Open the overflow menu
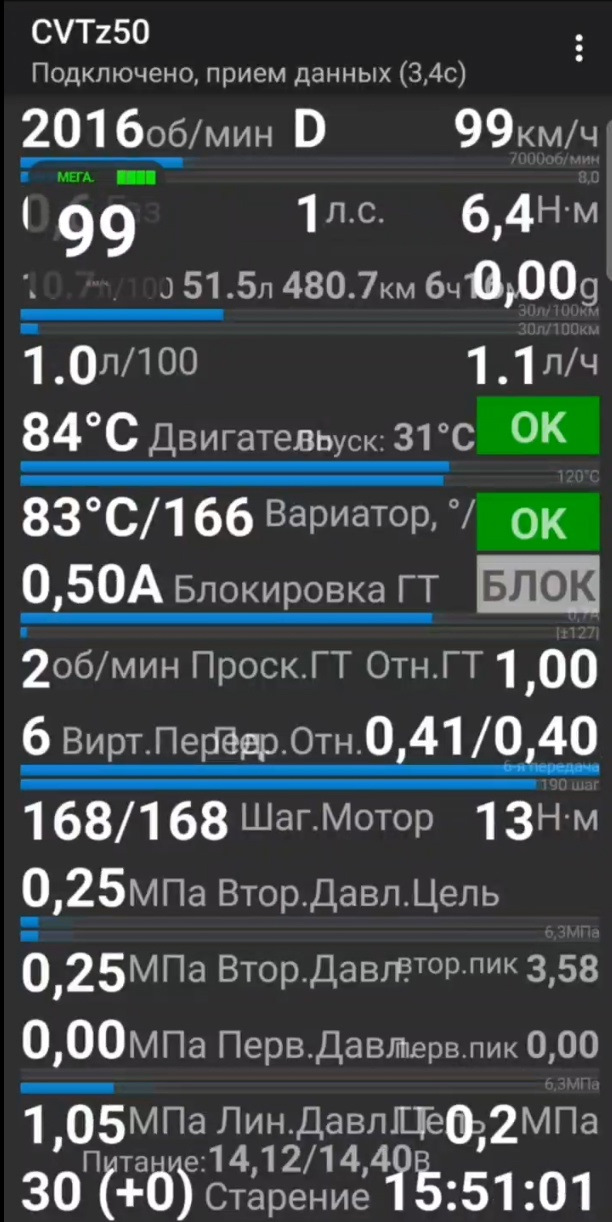The width and height of the screenshot is (612, 1222). [578, 48]
